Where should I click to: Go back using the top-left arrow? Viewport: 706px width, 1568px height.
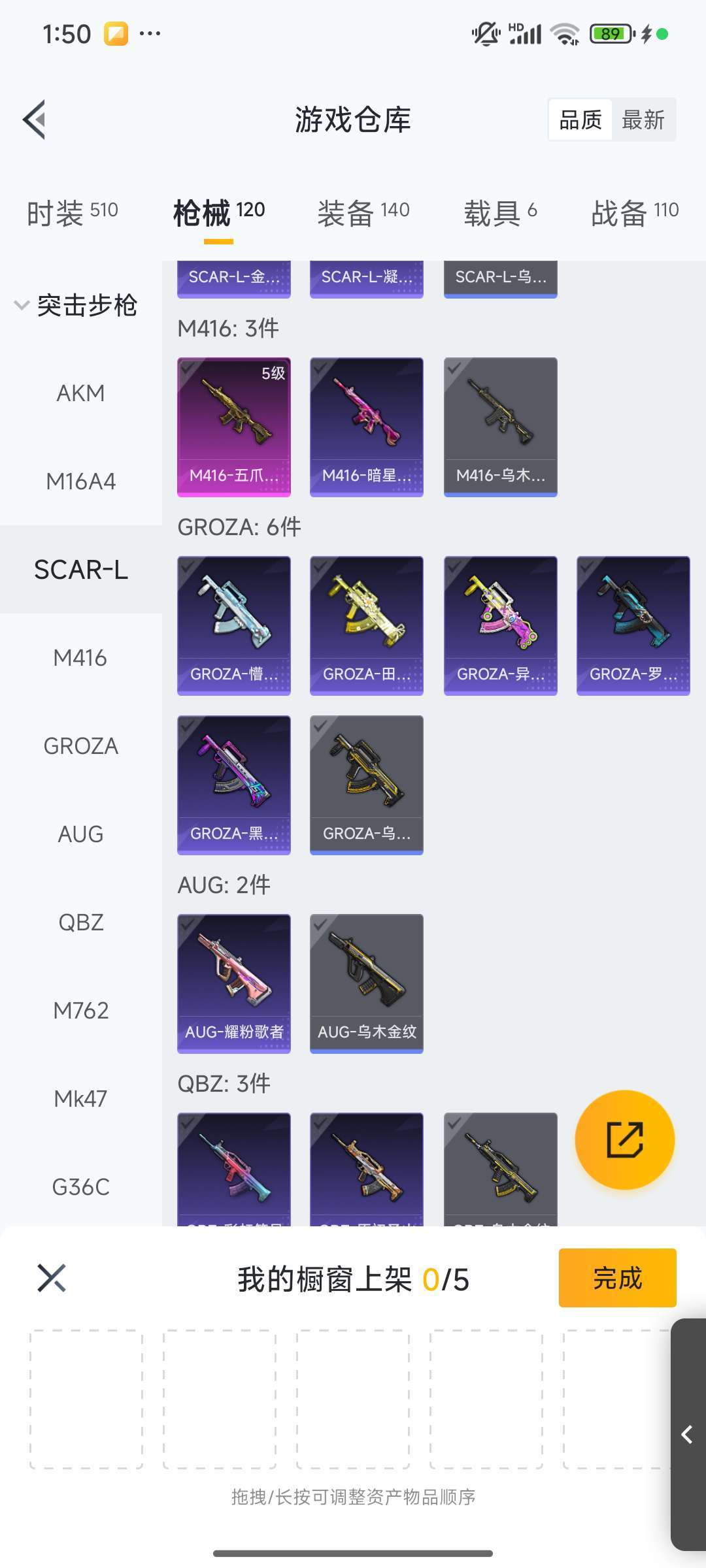pyautogui.click(x=35, y=120)
